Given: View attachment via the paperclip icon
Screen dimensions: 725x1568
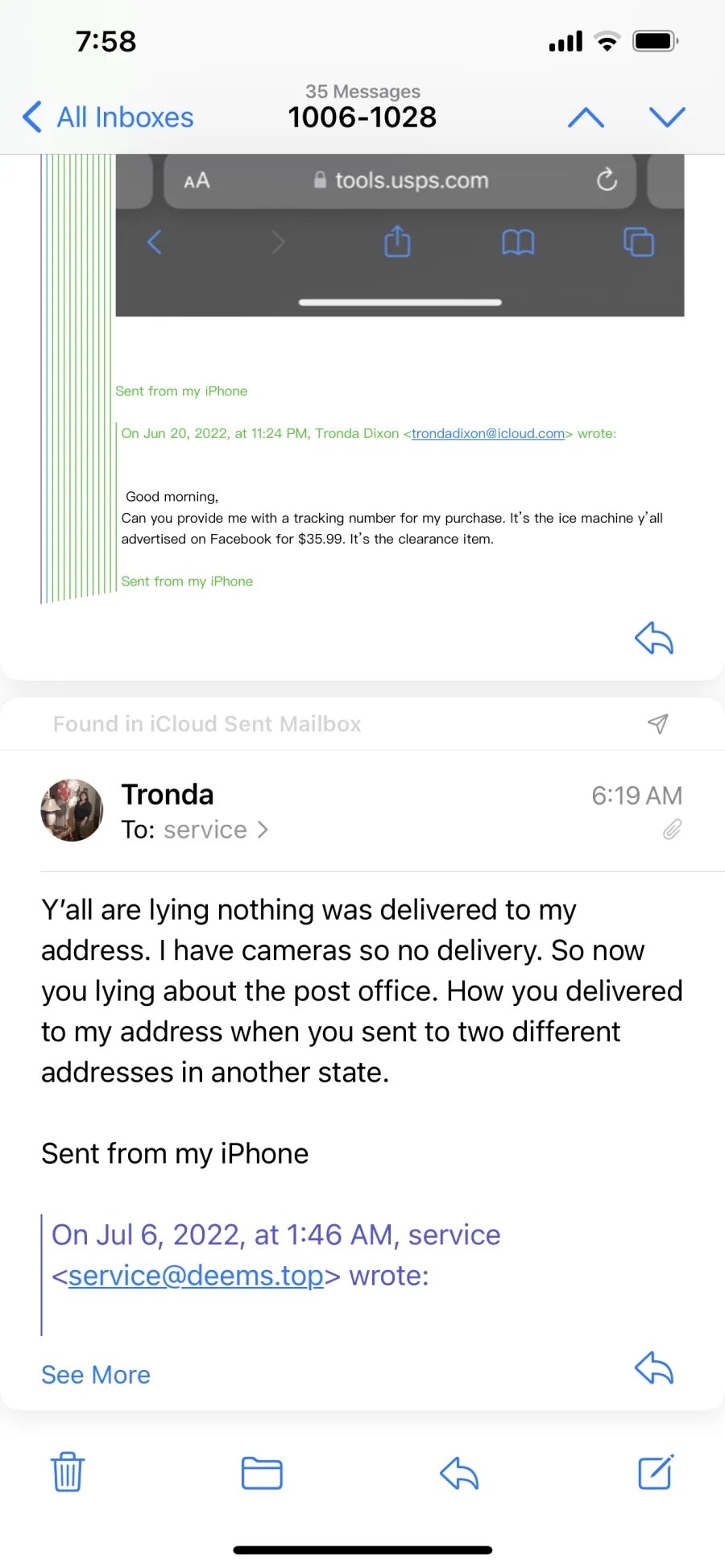Looking at the screenshot, I should (x=672, y=830).
